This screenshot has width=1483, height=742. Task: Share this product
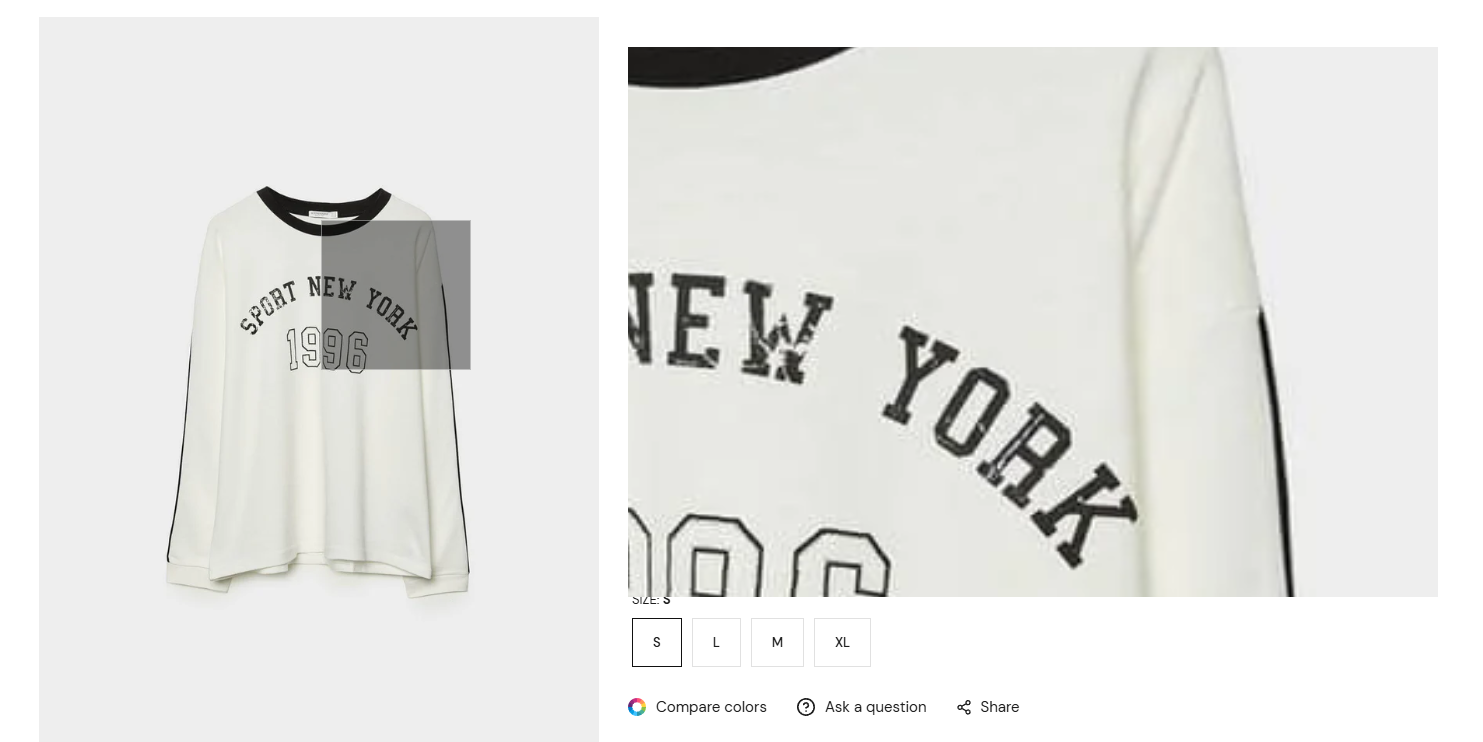[988, 707]
